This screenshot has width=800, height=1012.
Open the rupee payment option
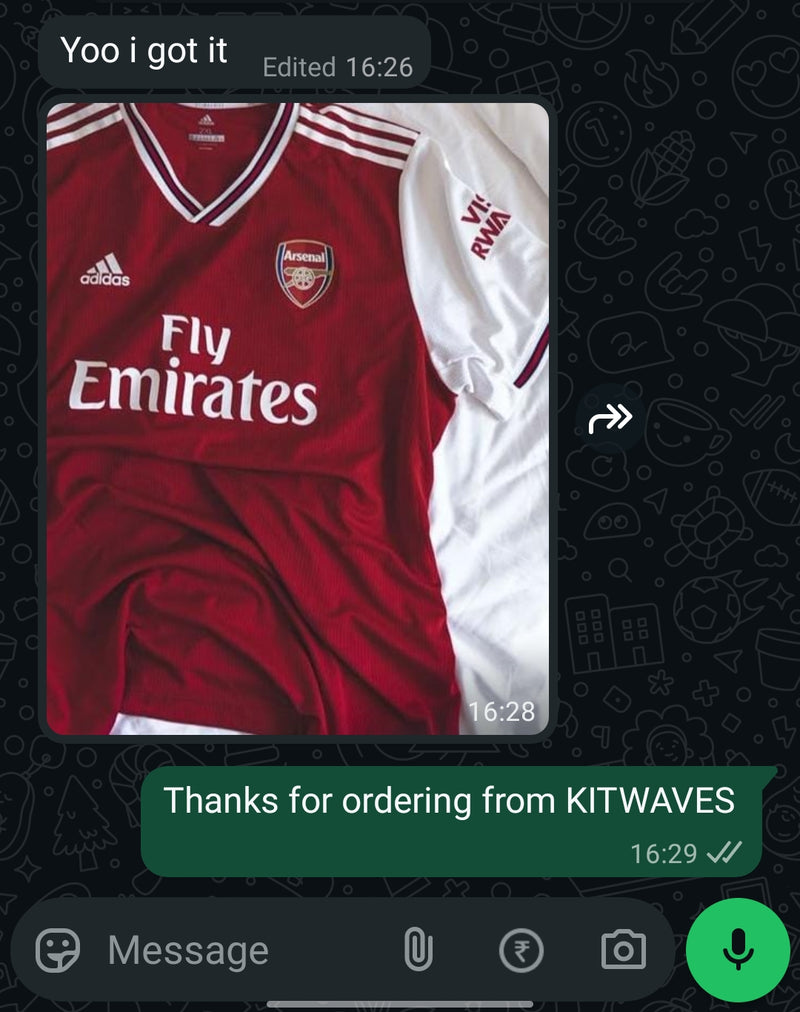coord(521,950)
